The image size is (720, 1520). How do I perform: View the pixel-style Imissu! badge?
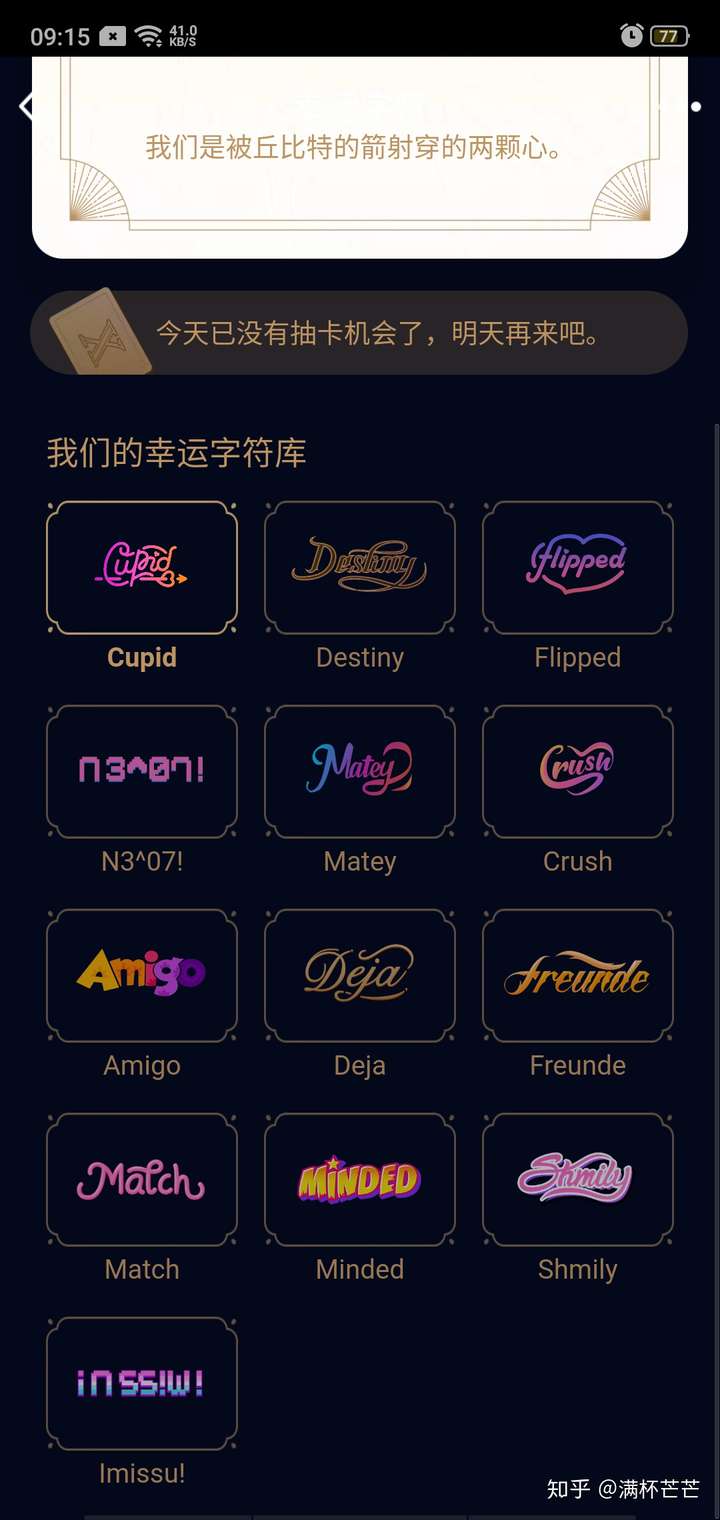(x=141, y=1383)
